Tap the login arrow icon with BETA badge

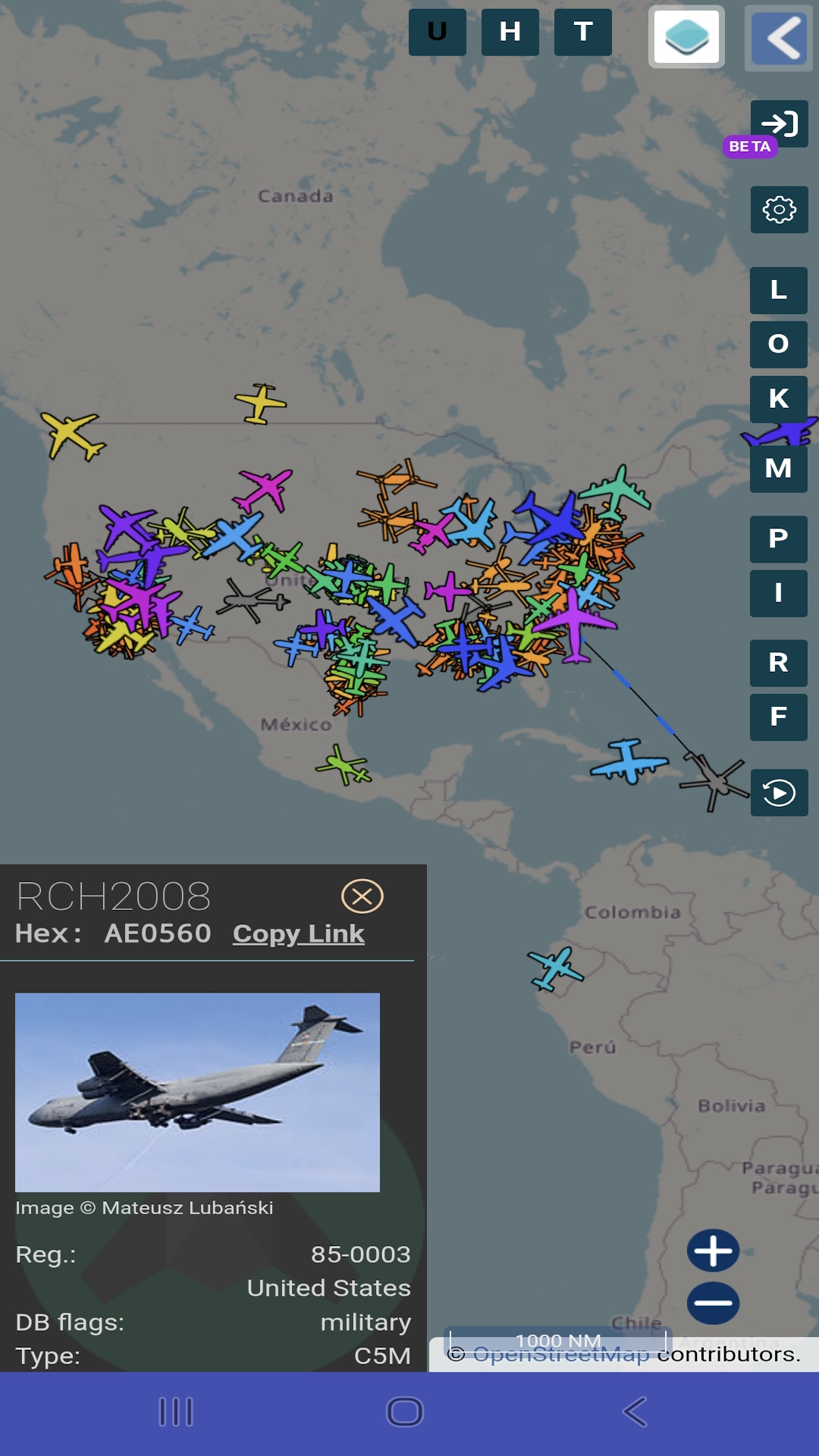click(779, 124)
